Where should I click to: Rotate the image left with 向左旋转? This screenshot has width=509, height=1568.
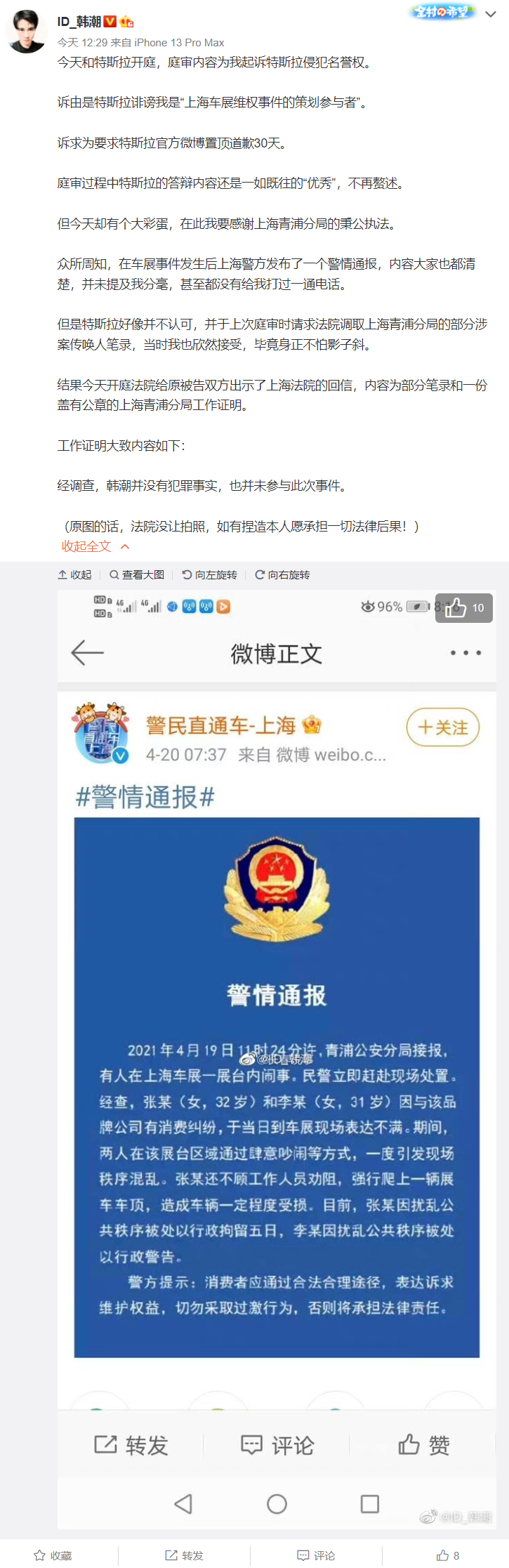pos(210,574)
